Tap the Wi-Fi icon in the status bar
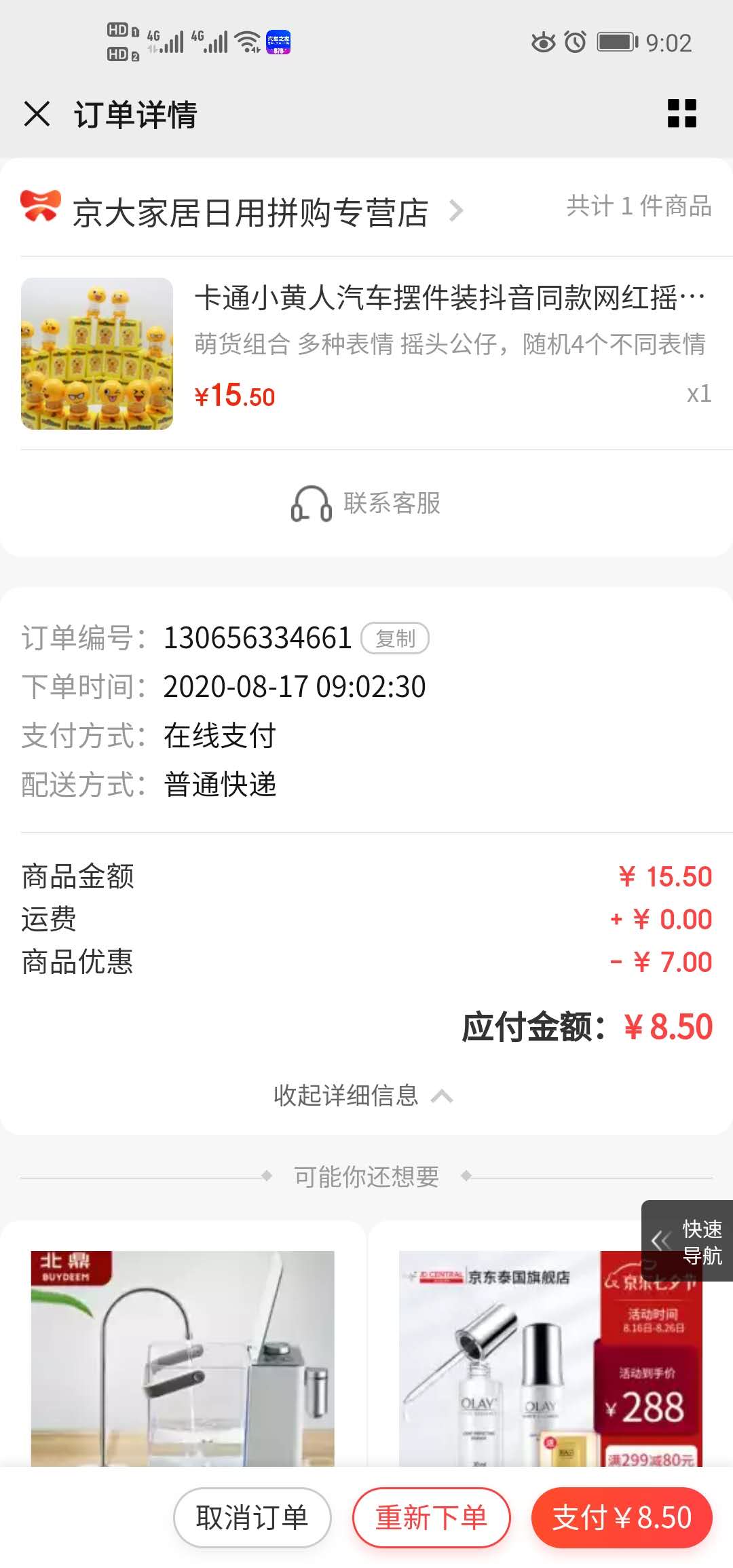The height and width of the screenshot is (1568, 733). [x=246, y=39]
